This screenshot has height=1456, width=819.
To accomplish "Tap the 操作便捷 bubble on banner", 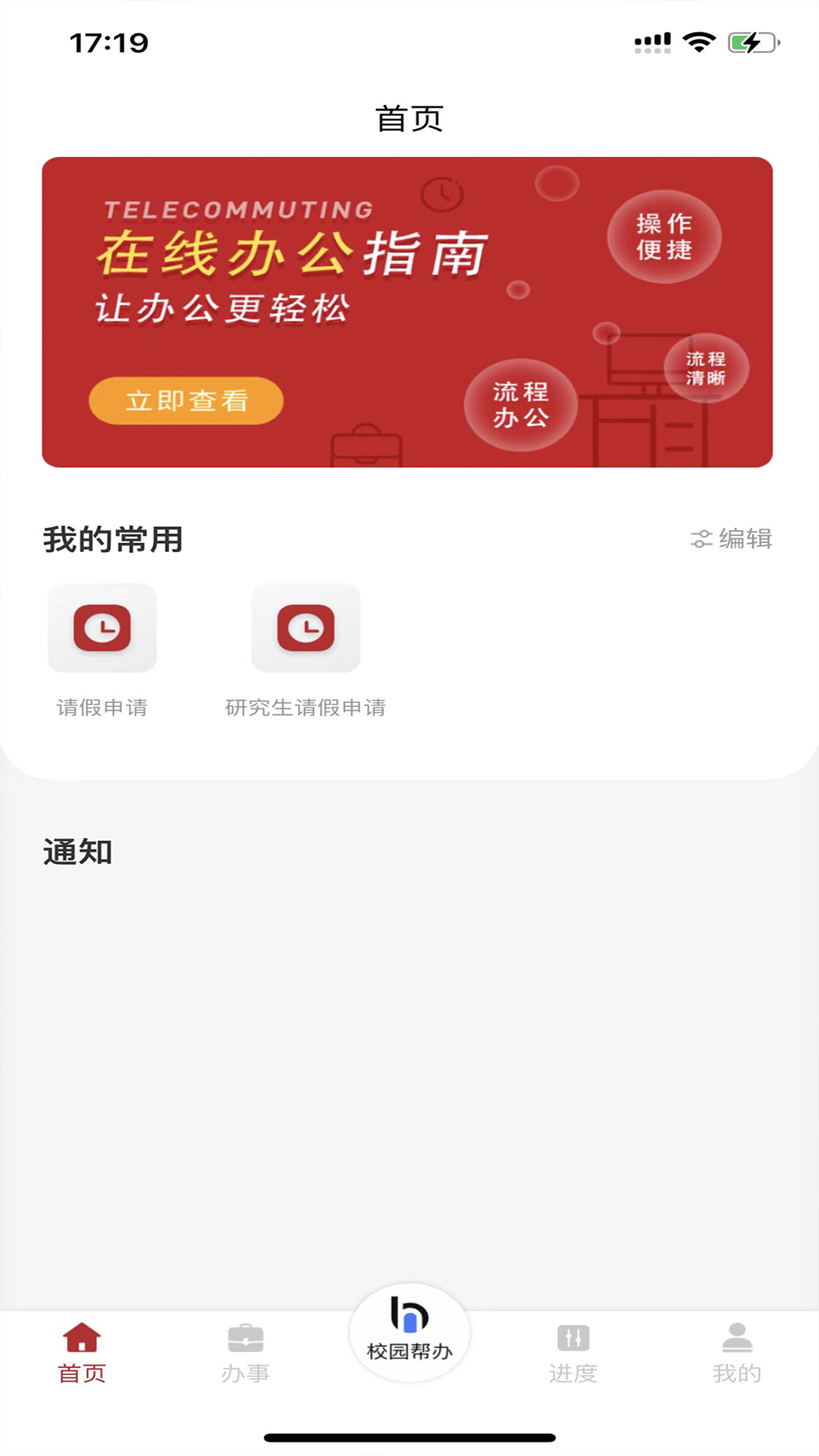I will point(665,237).
